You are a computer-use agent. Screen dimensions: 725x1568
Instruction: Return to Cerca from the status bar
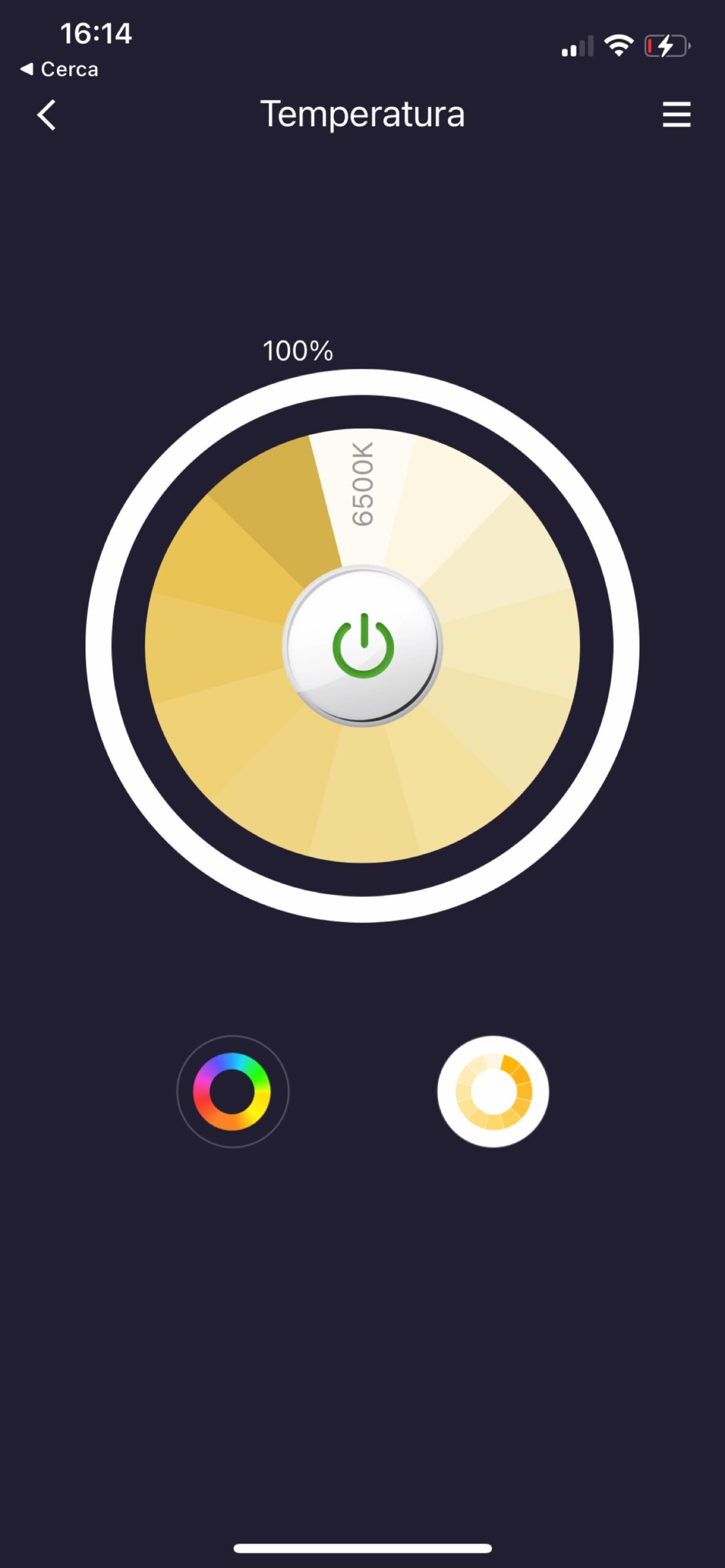(x=60, y=69)
